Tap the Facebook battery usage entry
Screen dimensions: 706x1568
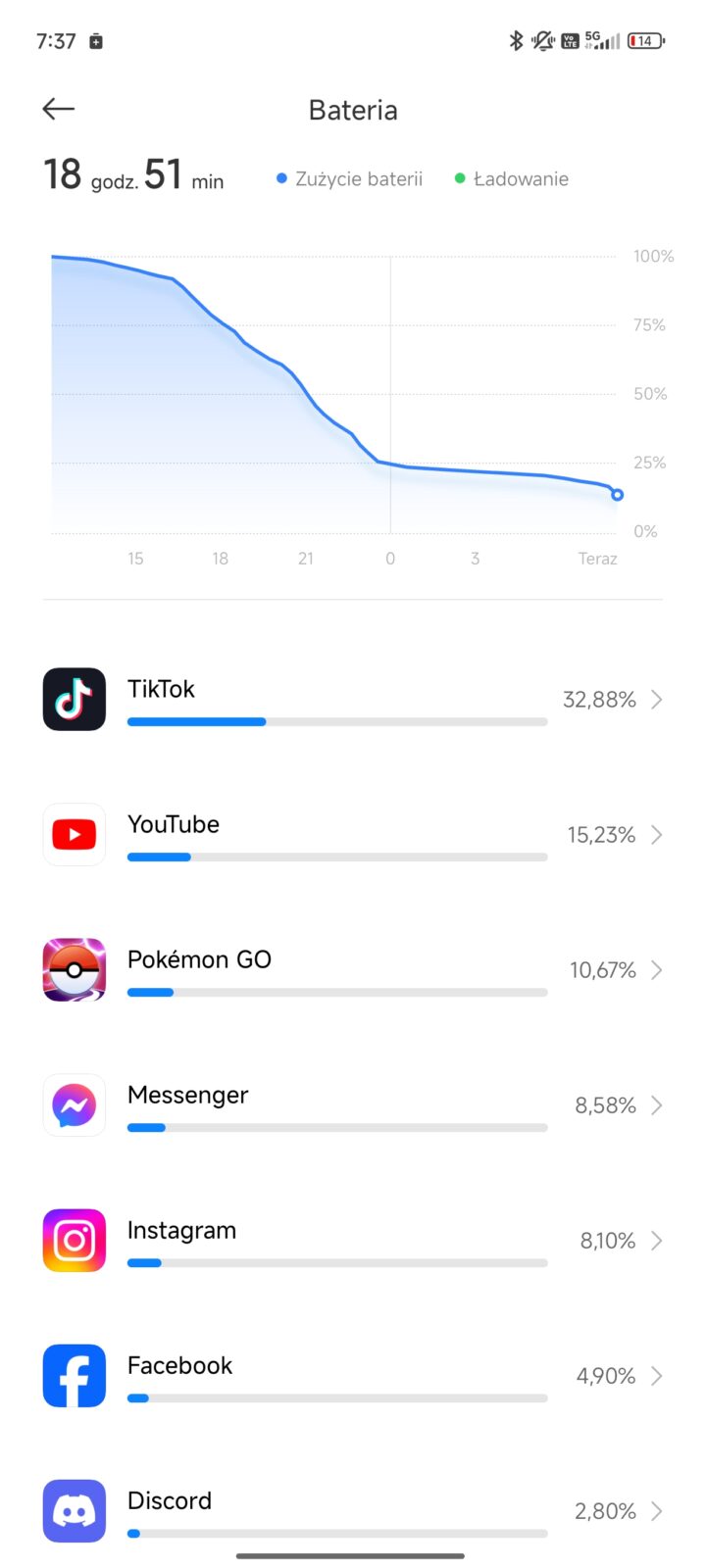click(x=353, y=1376)
